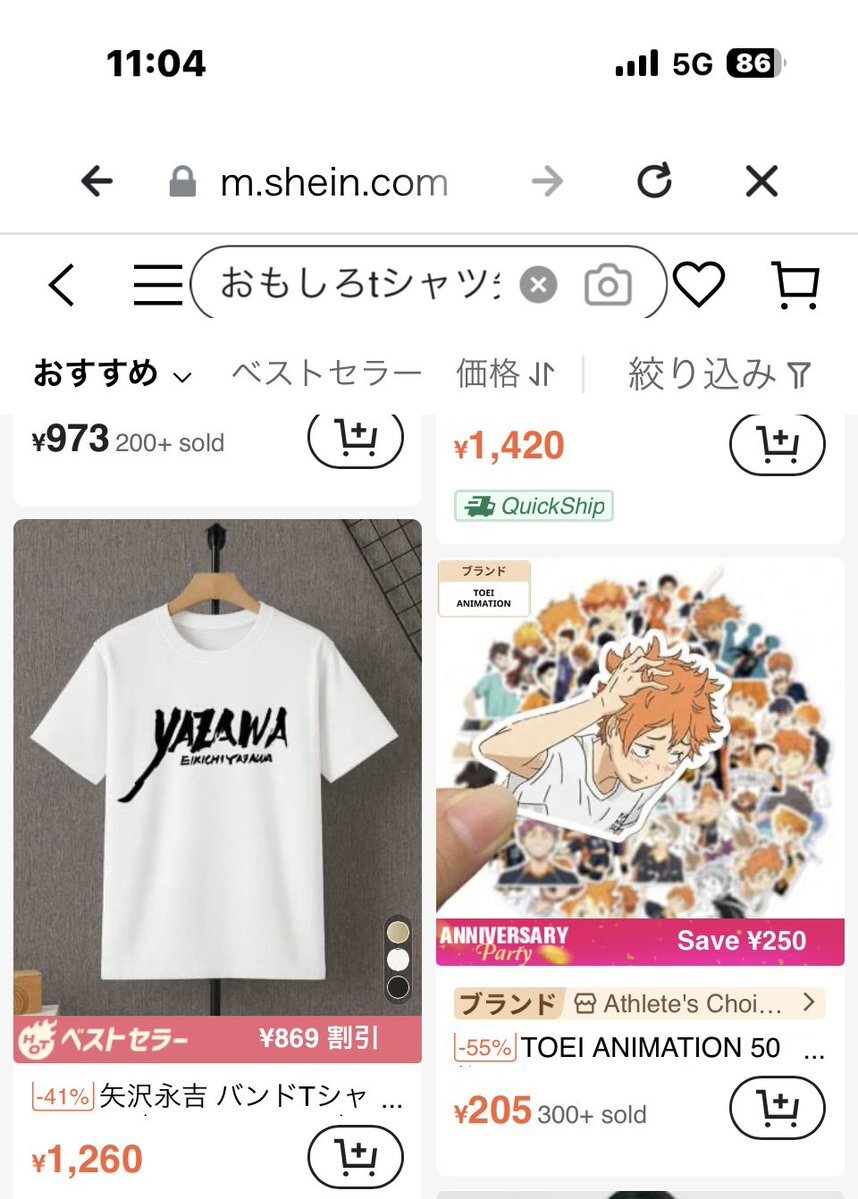This screenshot has height=1199, width=858.
Task: Sort results by 価格
Action: coord(505,374)
